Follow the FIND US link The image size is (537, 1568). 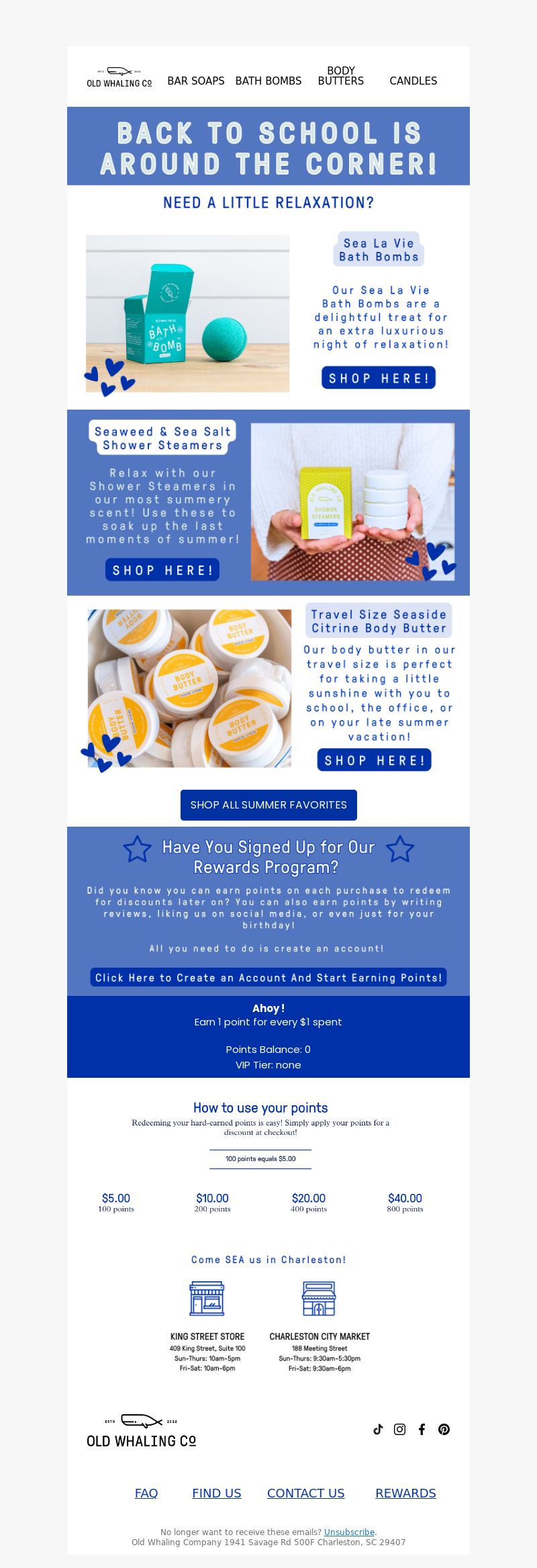(216, 1493)
